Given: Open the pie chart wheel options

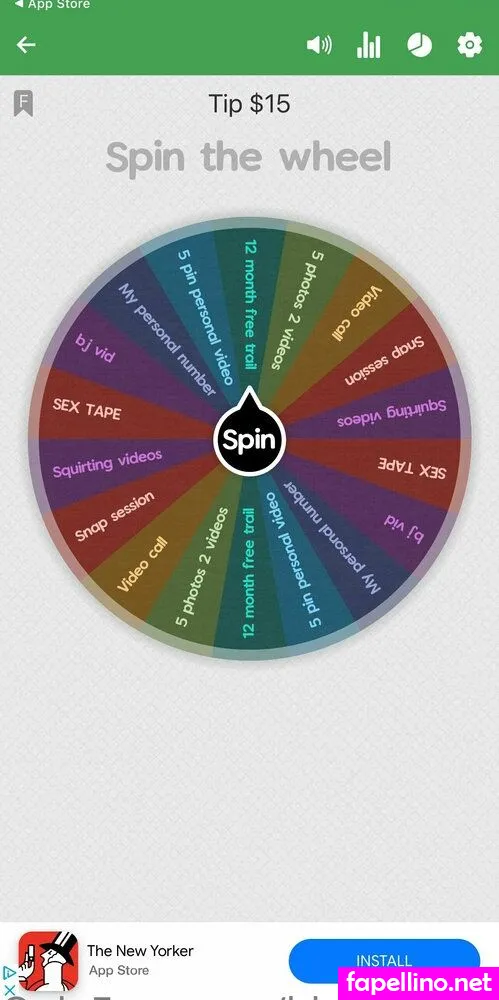Looking at the screenshot, I should (x=419, y=45).
